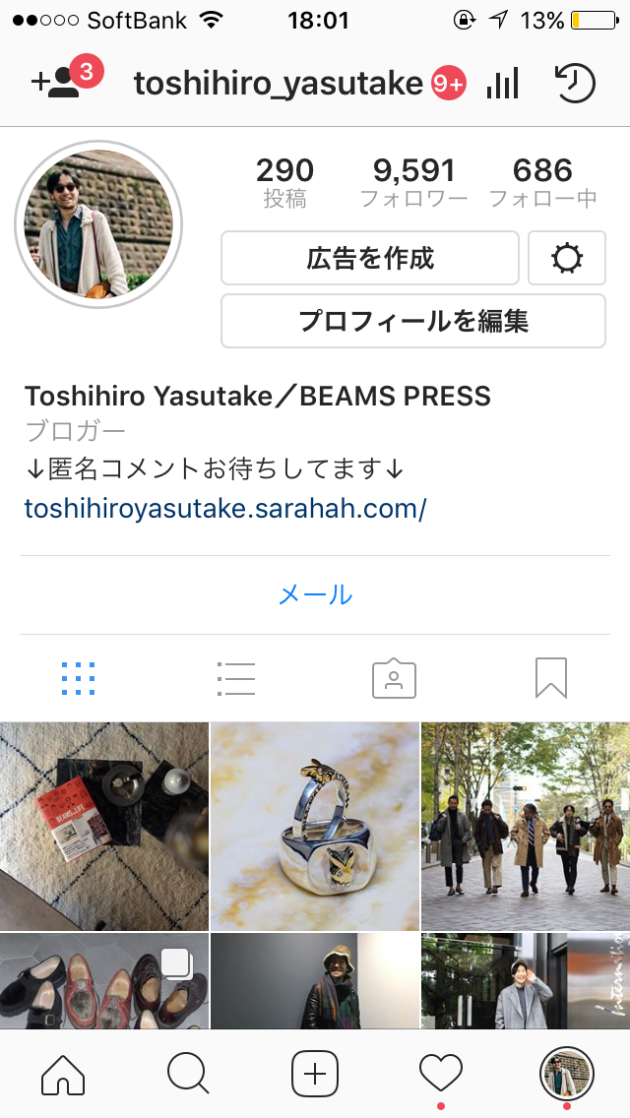Viewport: 630px width, 1118px height.
Task: Open settings via the gear button
Action: coord(566,259)
